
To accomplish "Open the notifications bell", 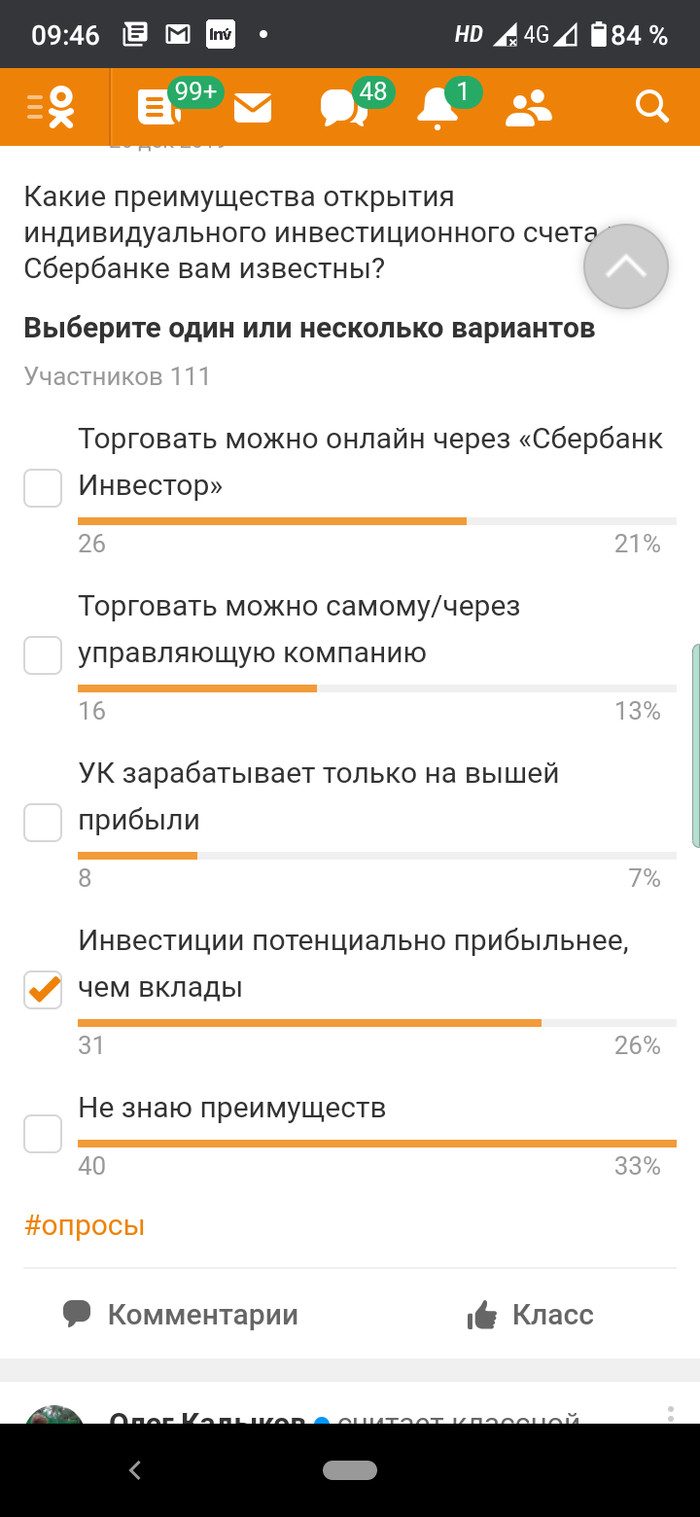I will point(437,107).
